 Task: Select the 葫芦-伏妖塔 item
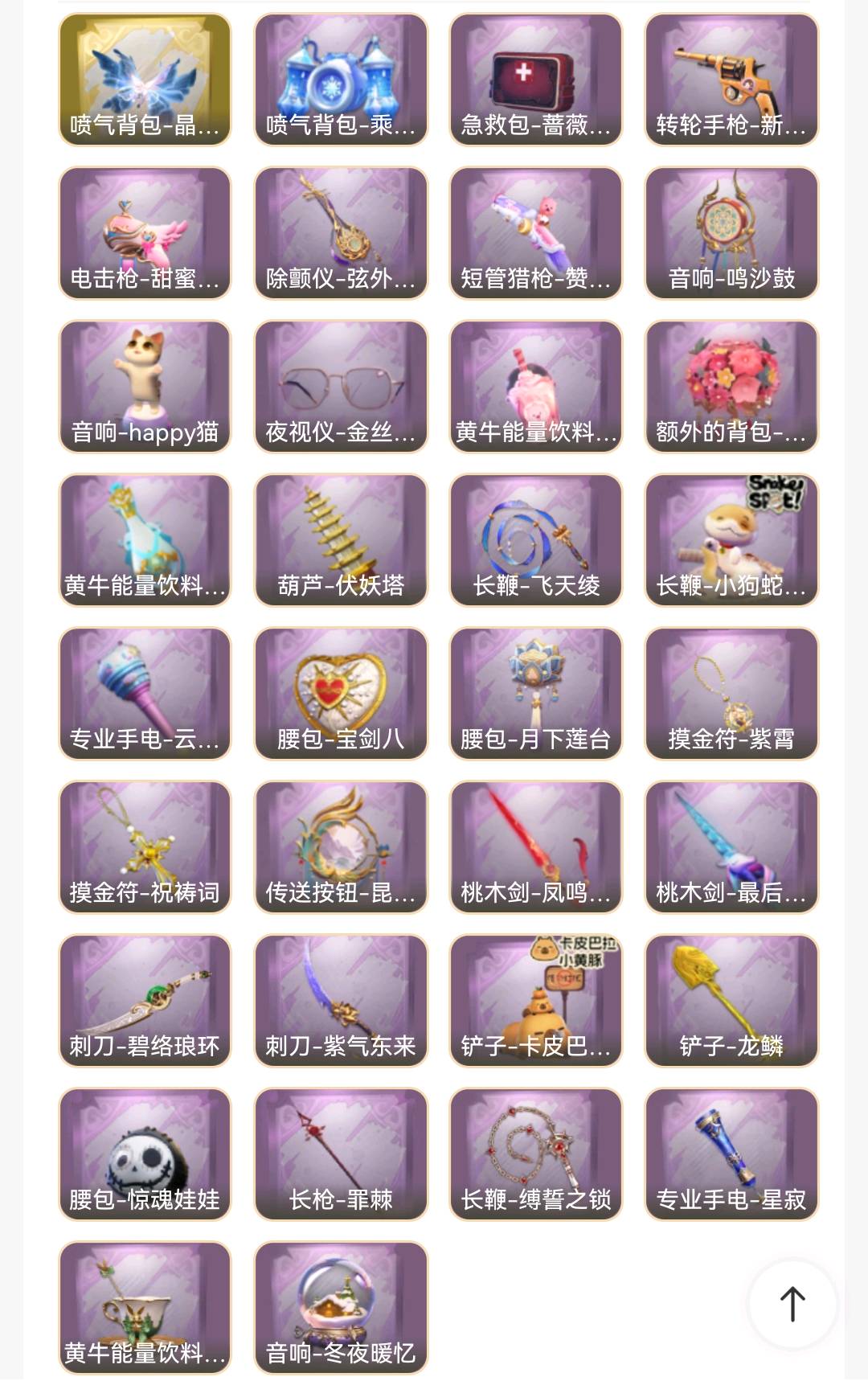(341, 540)
